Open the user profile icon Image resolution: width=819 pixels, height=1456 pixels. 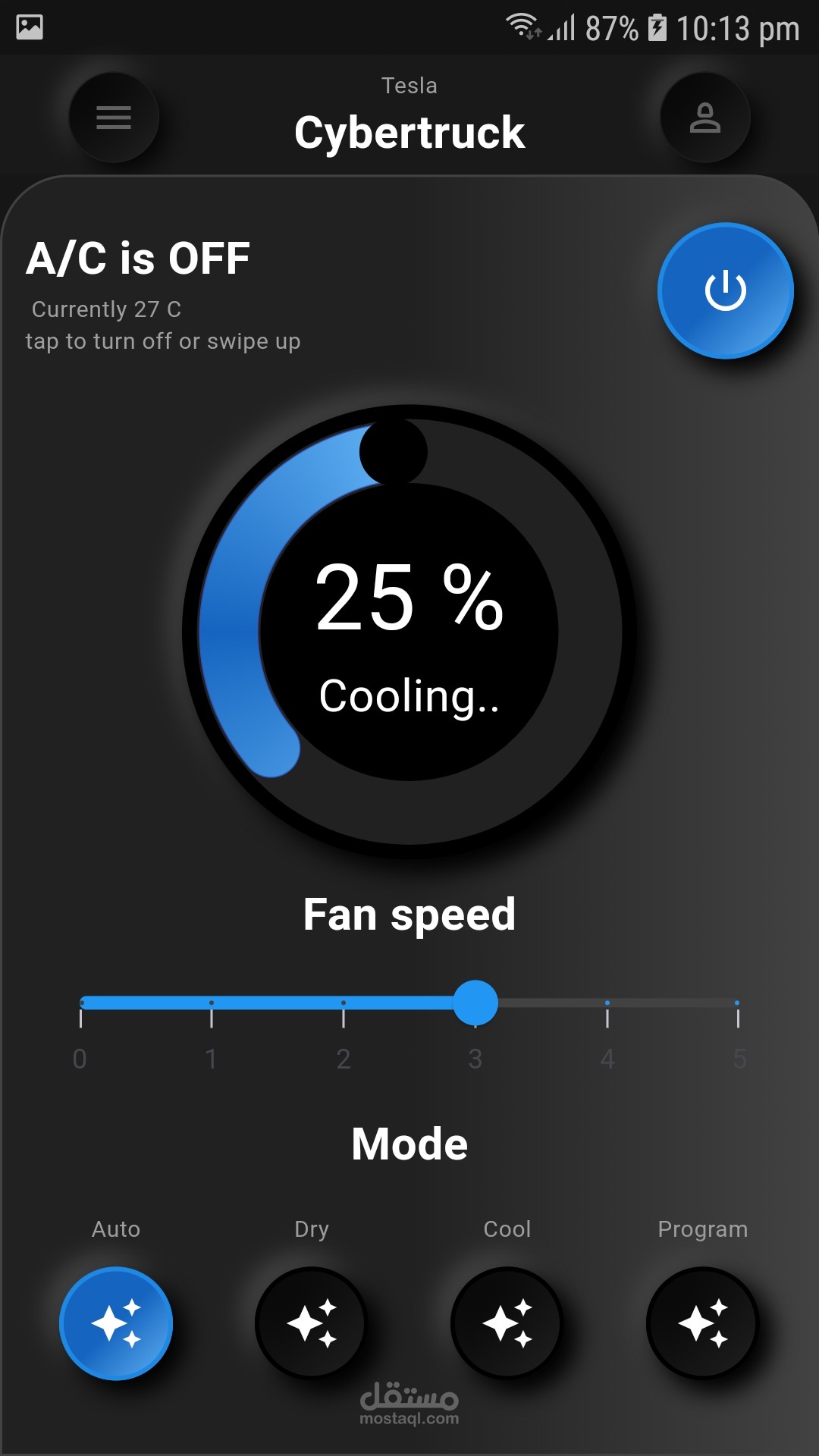pos(704,118)
